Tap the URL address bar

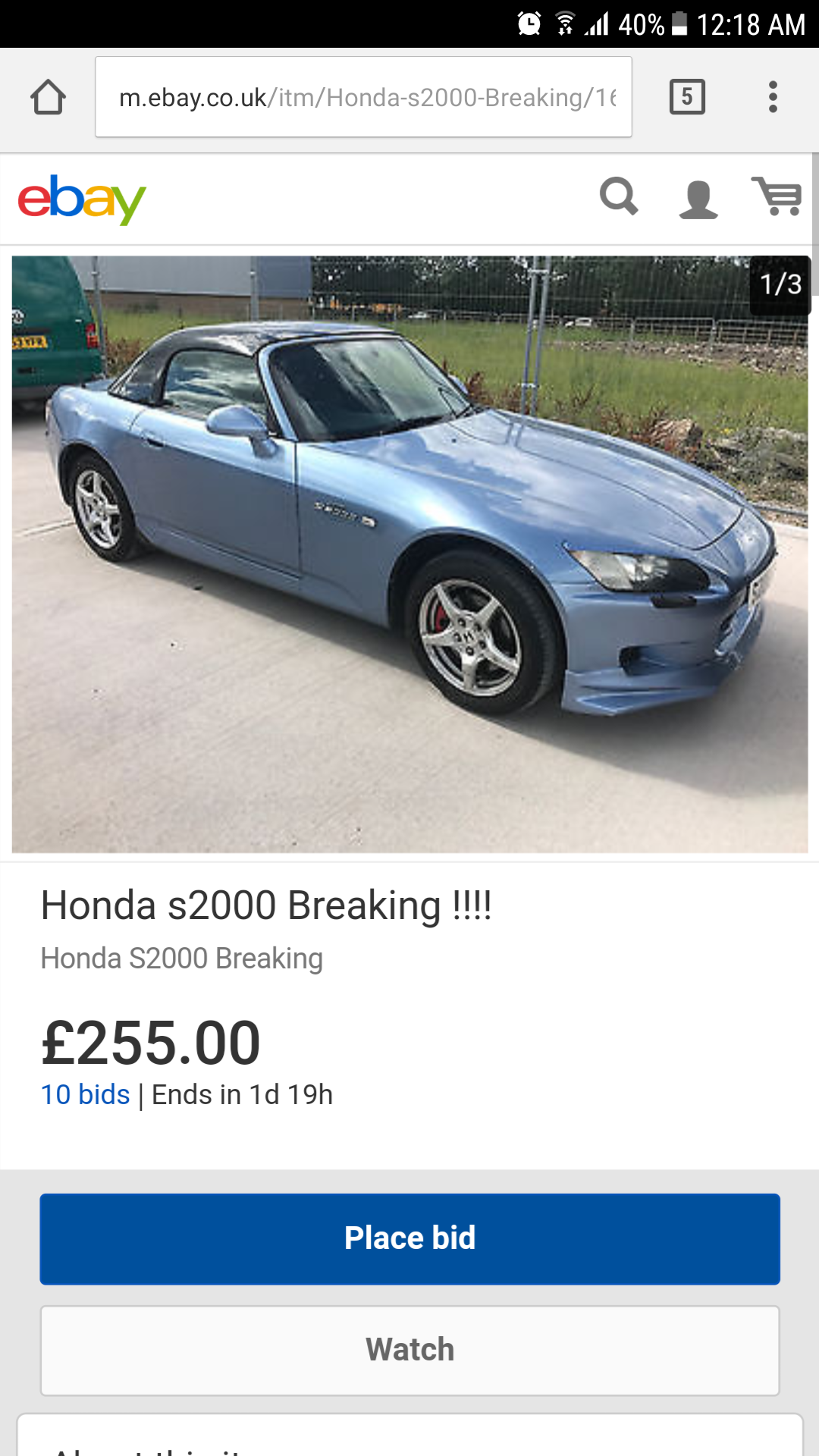coord(364,97)
